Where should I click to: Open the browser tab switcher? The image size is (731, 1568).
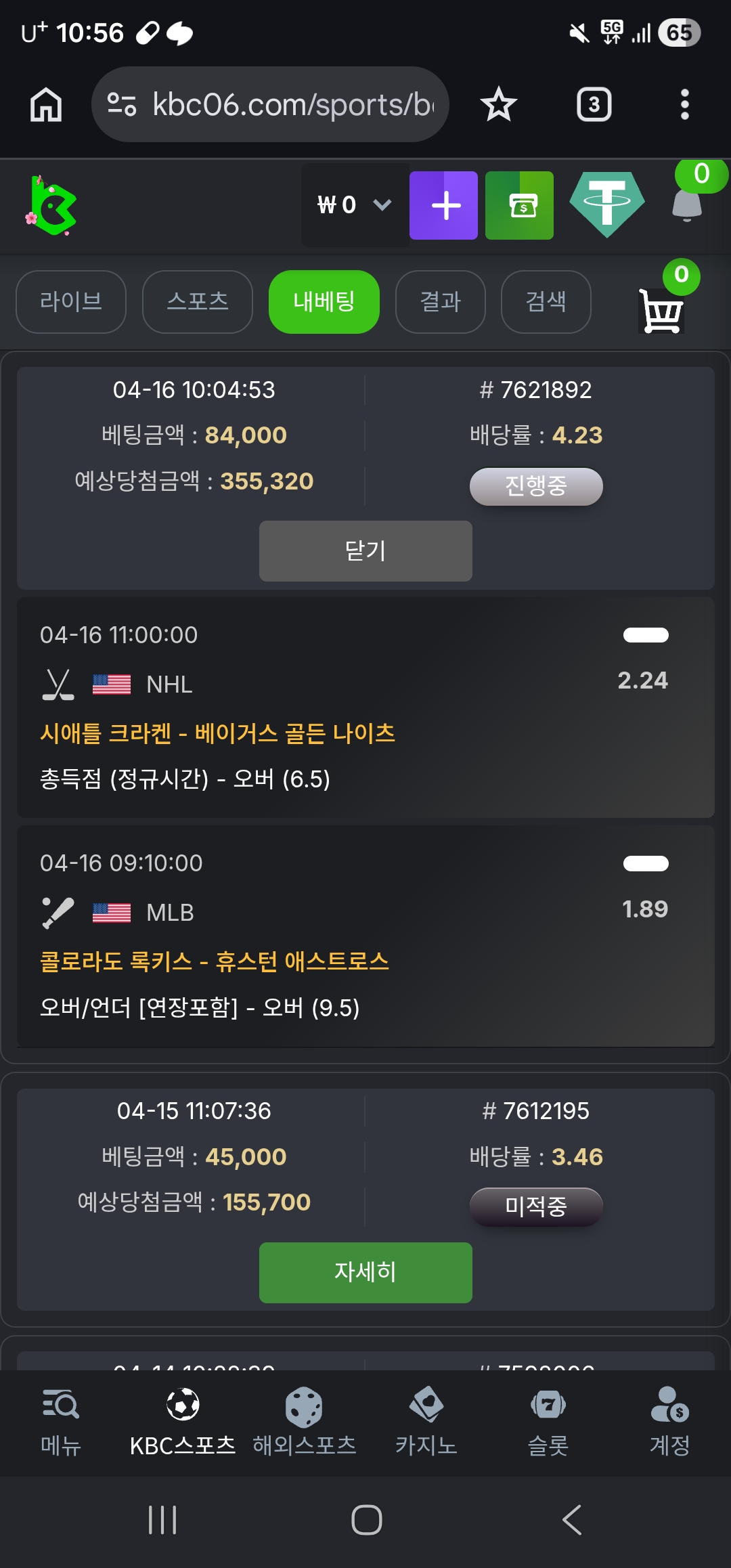click(594, 105)
